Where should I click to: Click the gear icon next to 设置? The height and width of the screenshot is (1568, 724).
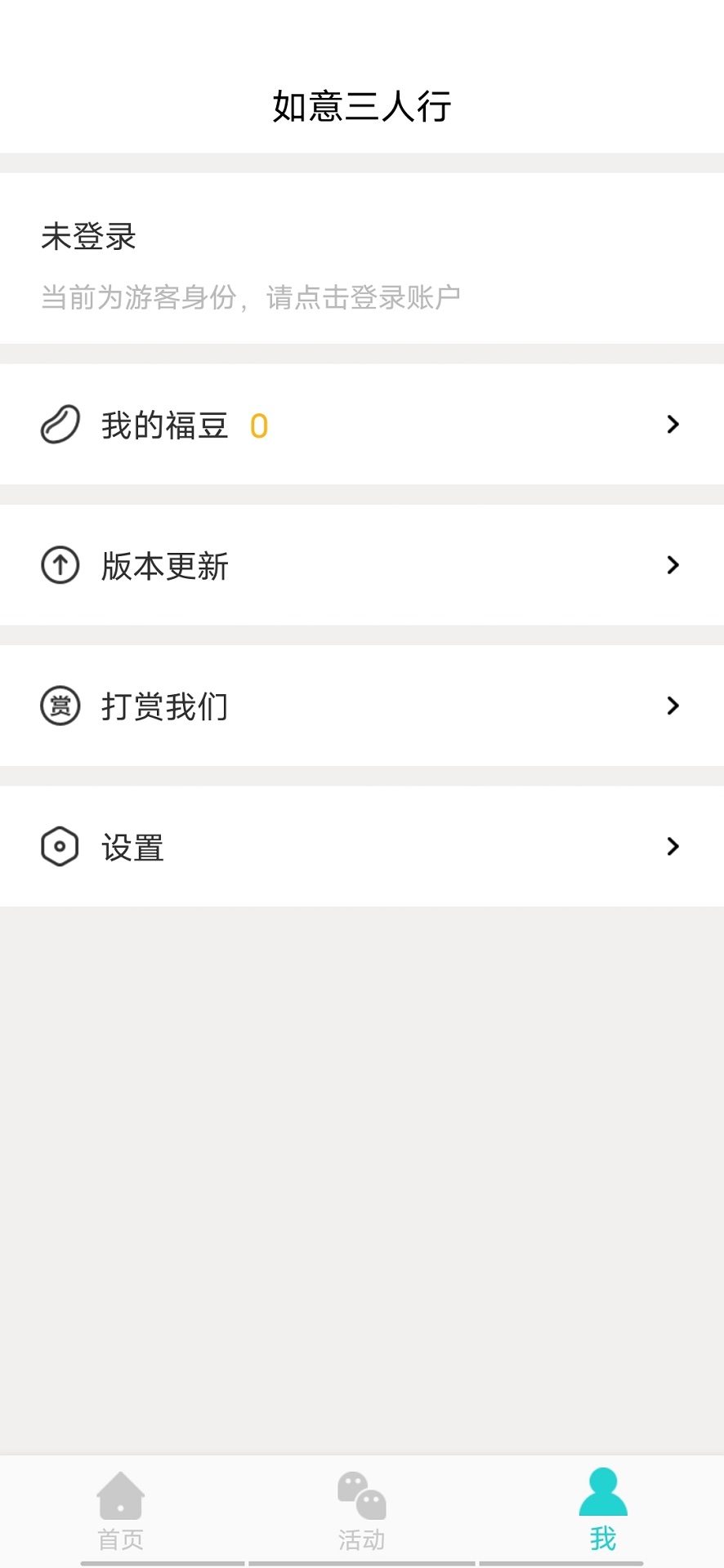58,846
